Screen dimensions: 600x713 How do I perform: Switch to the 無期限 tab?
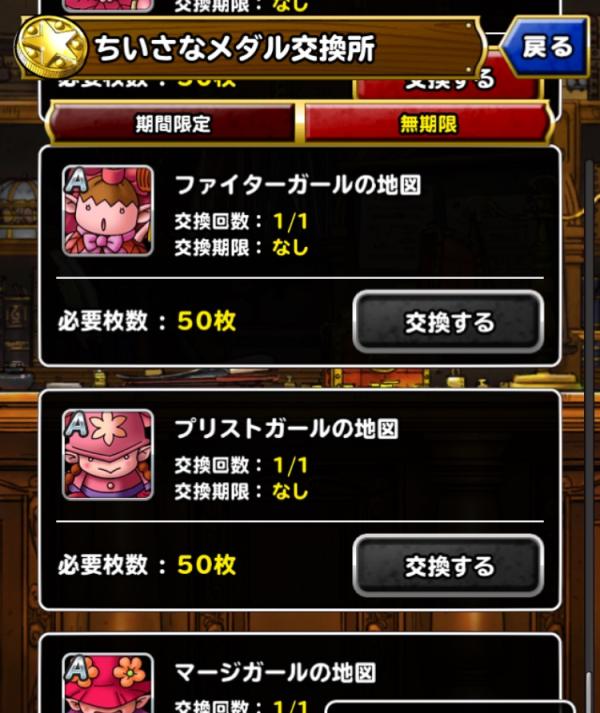[x=427, y=124]
